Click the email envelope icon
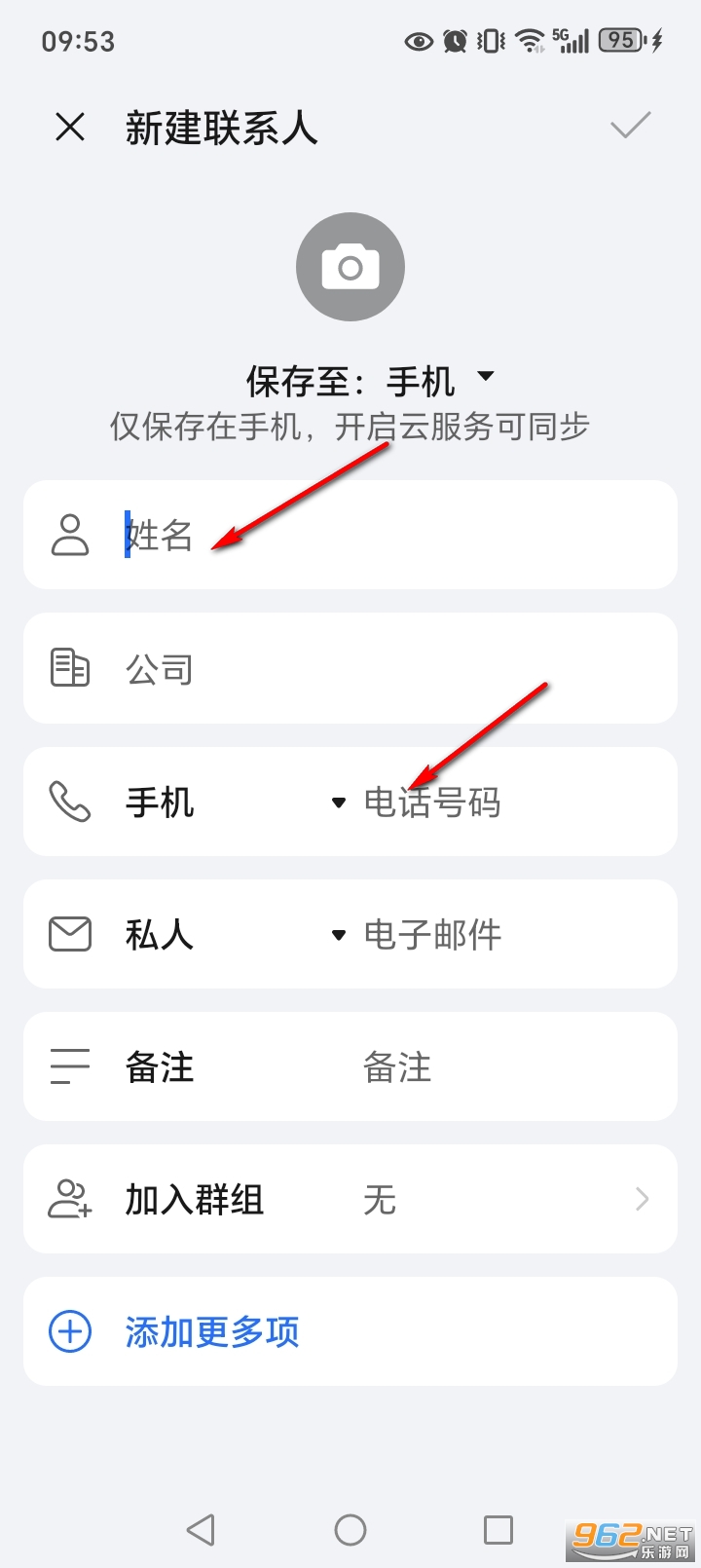 [68, 934]
